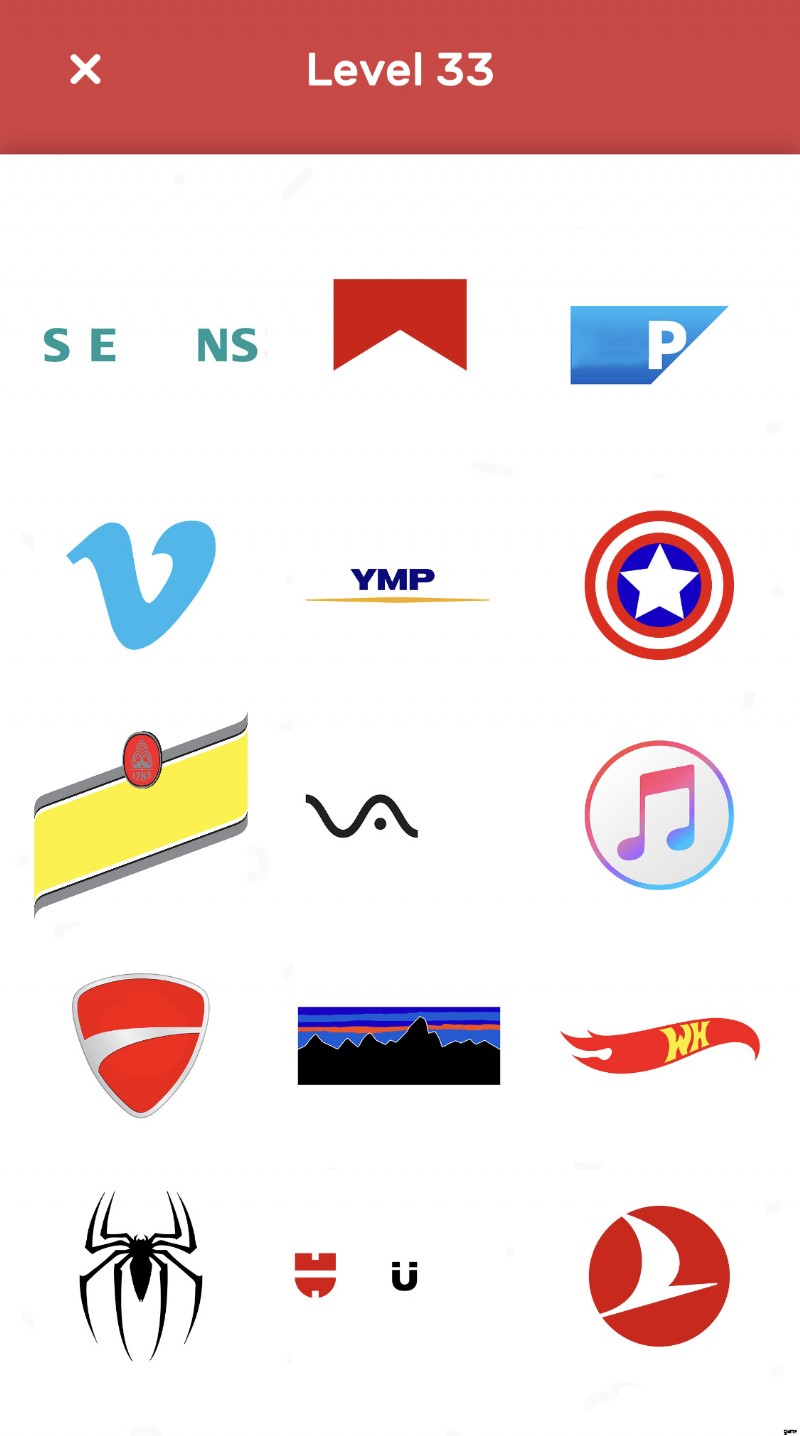Open the mountain silhouette logo tile
Viewport: 800px width, 1436px height.
tap(398, 1045)
